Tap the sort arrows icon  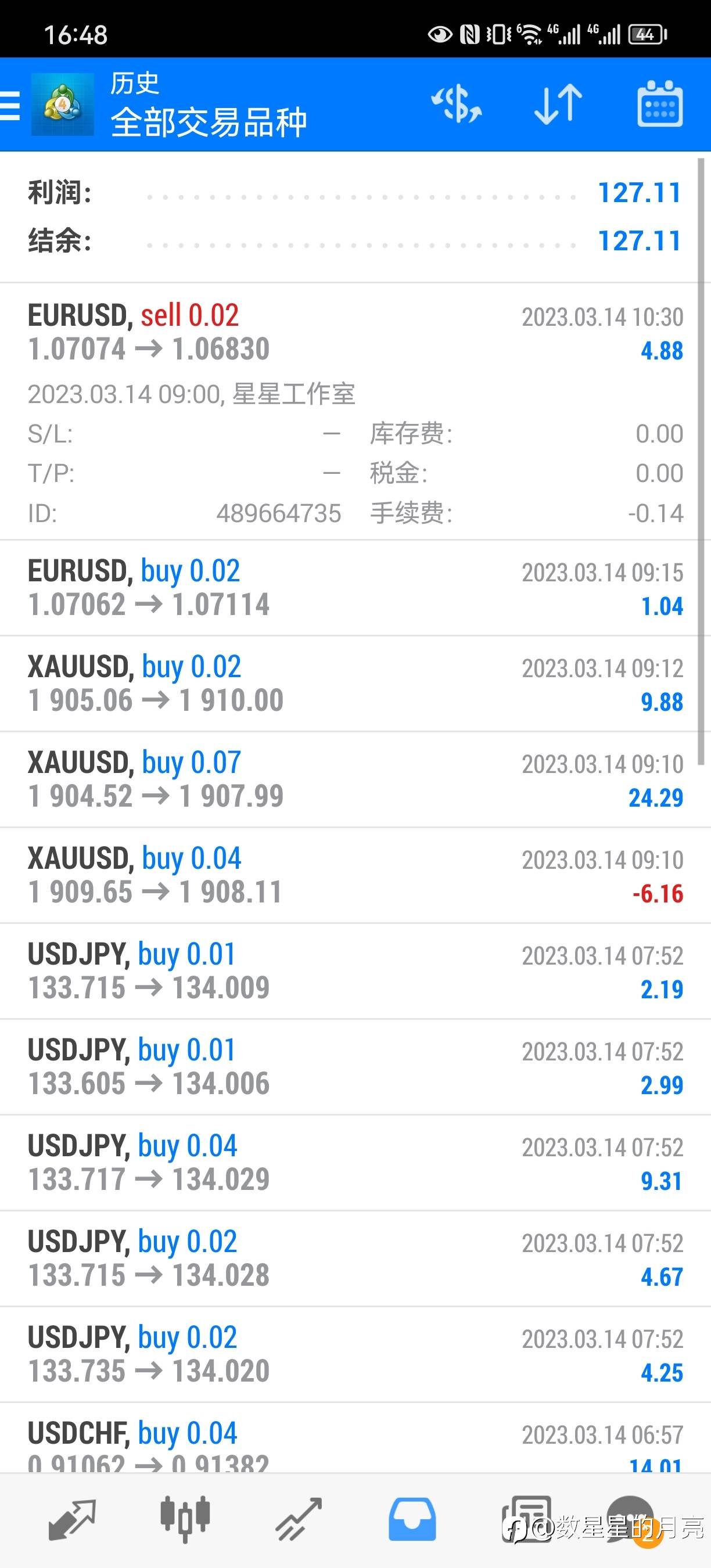pyautogui.click(x=558, y=104)
